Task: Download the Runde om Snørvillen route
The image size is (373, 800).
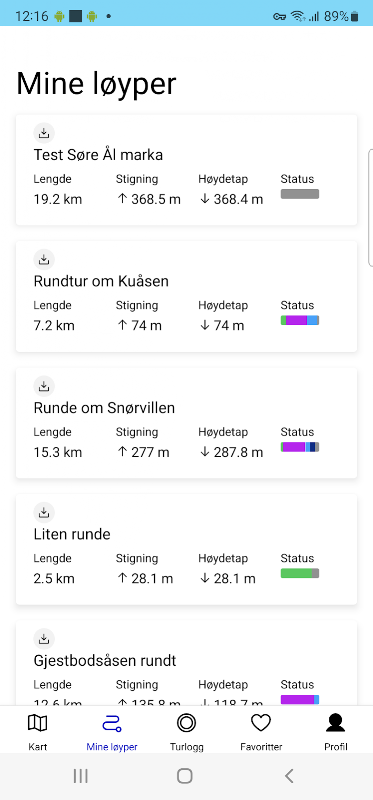Action: pos(44,386)
